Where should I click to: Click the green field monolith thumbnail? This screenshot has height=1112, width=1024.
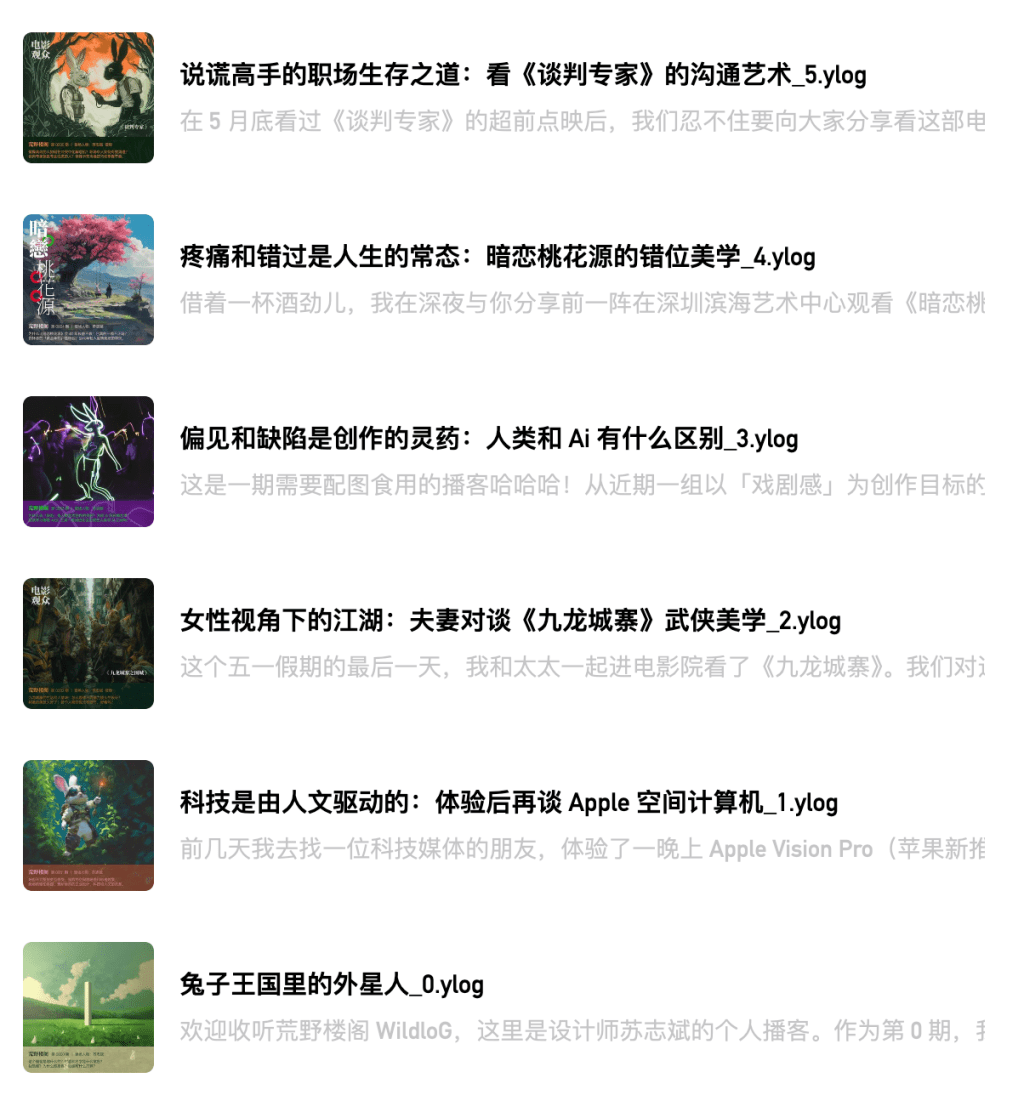pyautogui.click(x=87, y=1007)
